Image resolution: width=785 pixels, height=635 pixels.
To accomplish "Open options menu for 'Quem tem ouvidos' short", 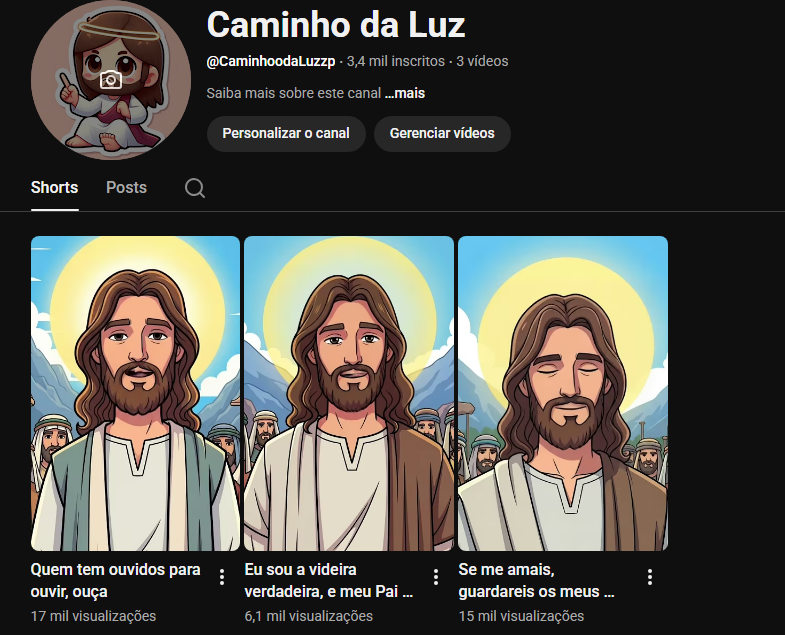I will (x=222, y=577).
